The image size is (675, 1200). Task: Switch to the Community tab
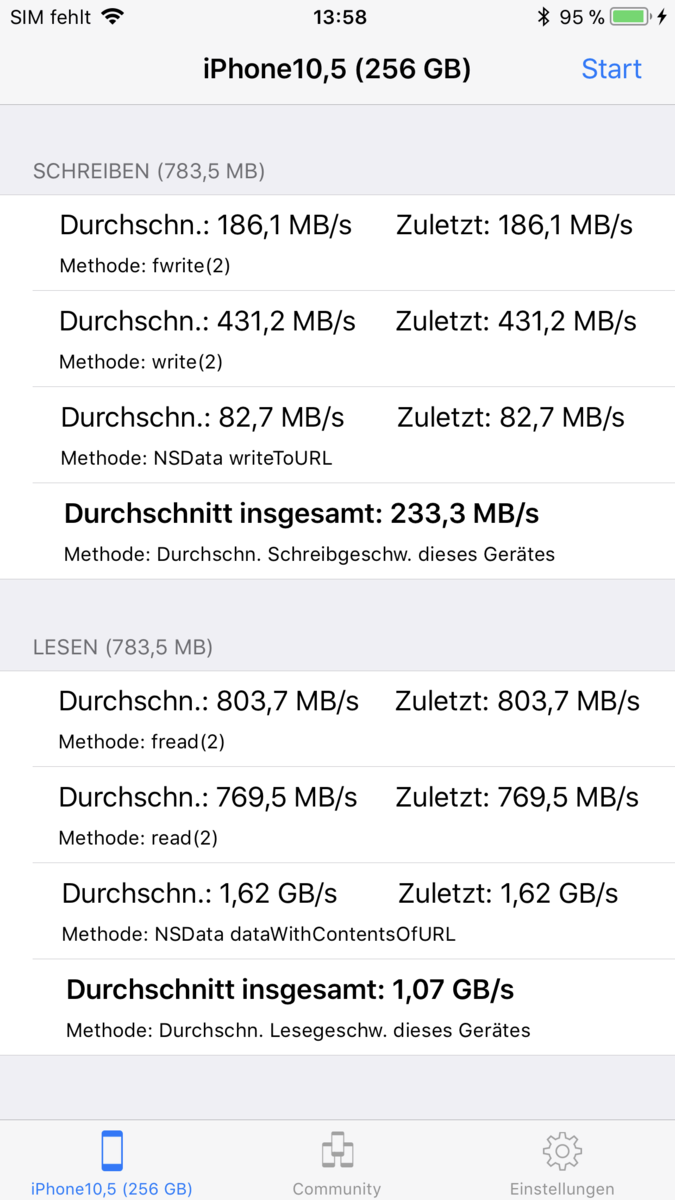click(x=337, y=1163)
